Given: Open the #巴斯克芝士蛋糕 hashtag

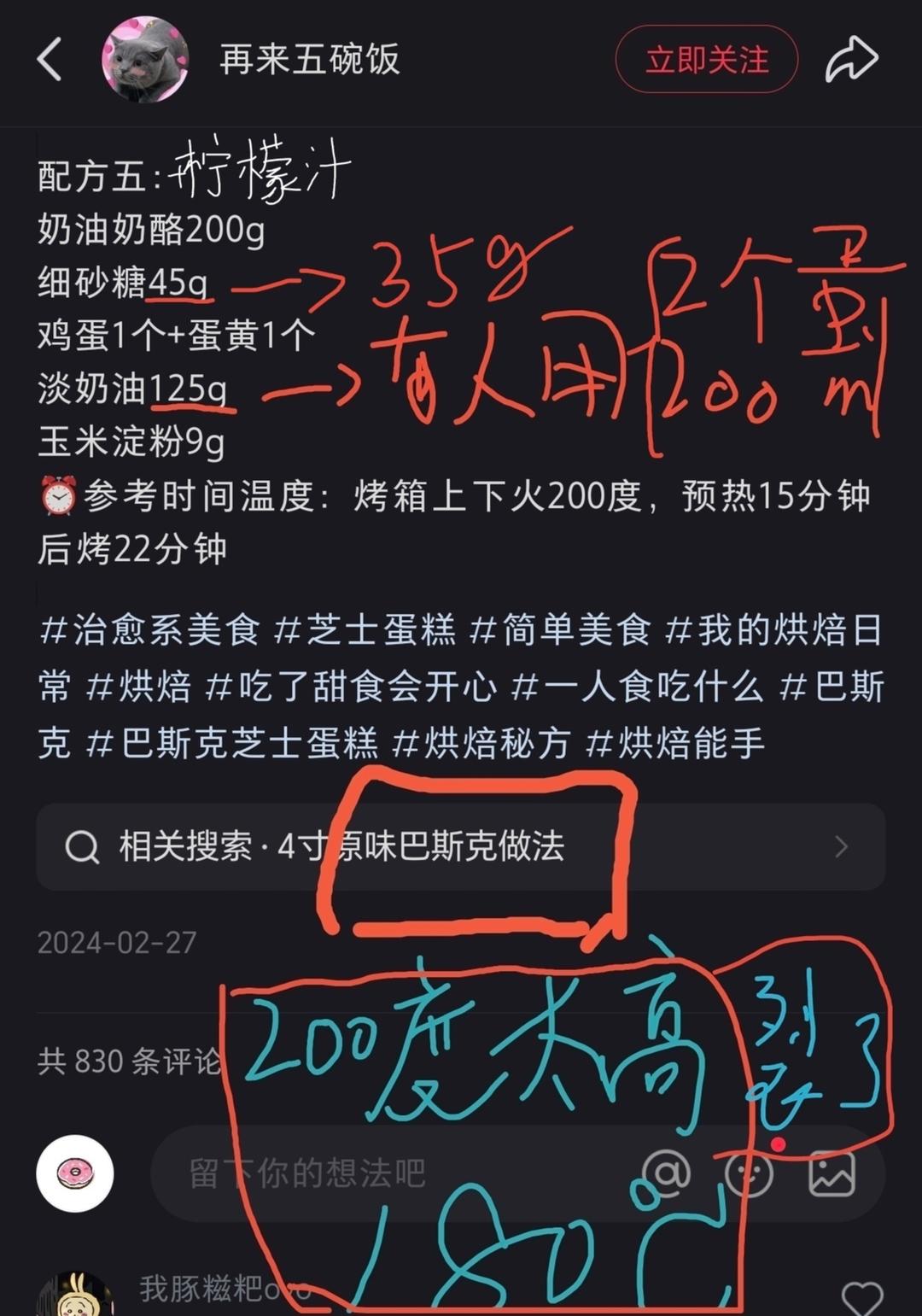Looking at the screenshot, I should [x=232, y=743].
